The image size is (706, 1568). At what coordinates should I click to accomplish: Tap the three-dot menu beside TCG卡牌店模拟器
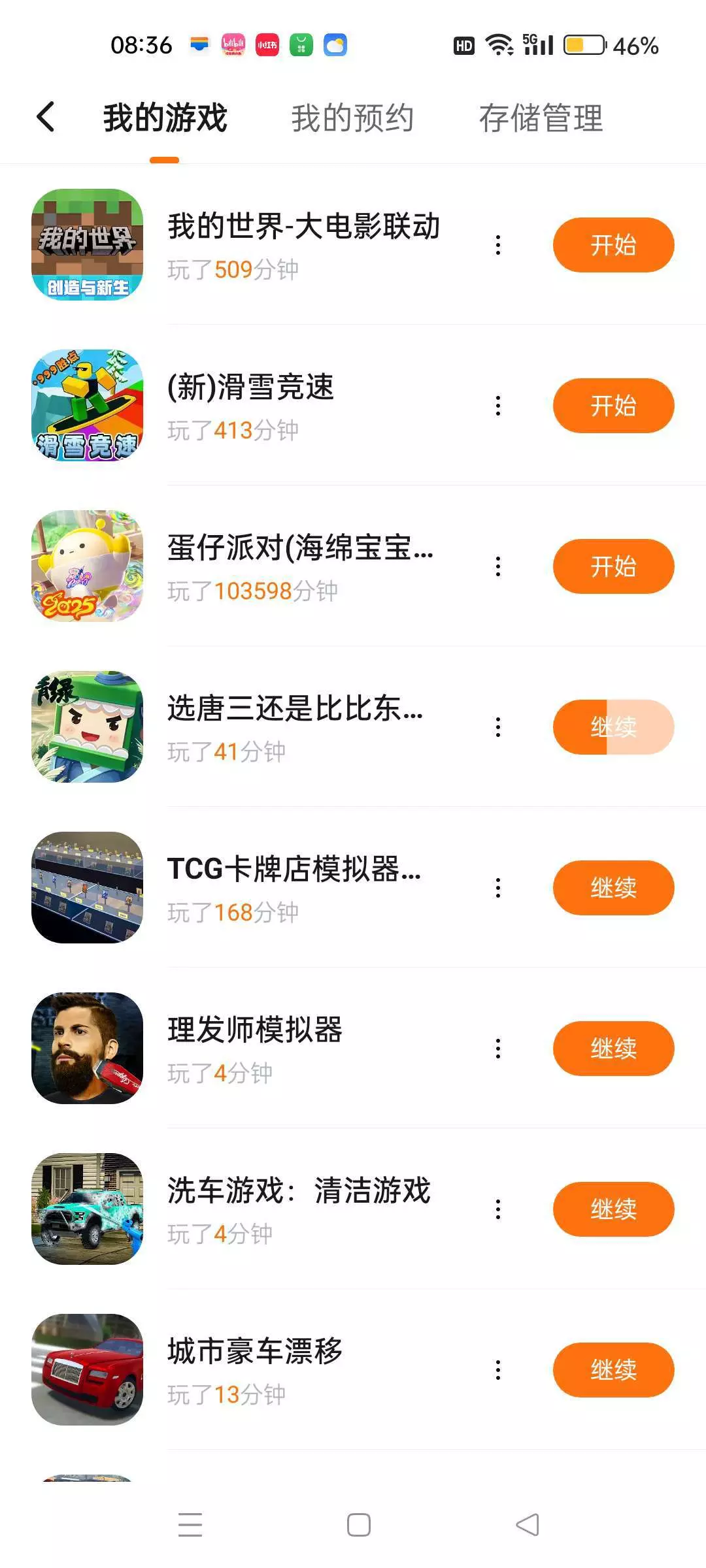(x=498, y=888)
